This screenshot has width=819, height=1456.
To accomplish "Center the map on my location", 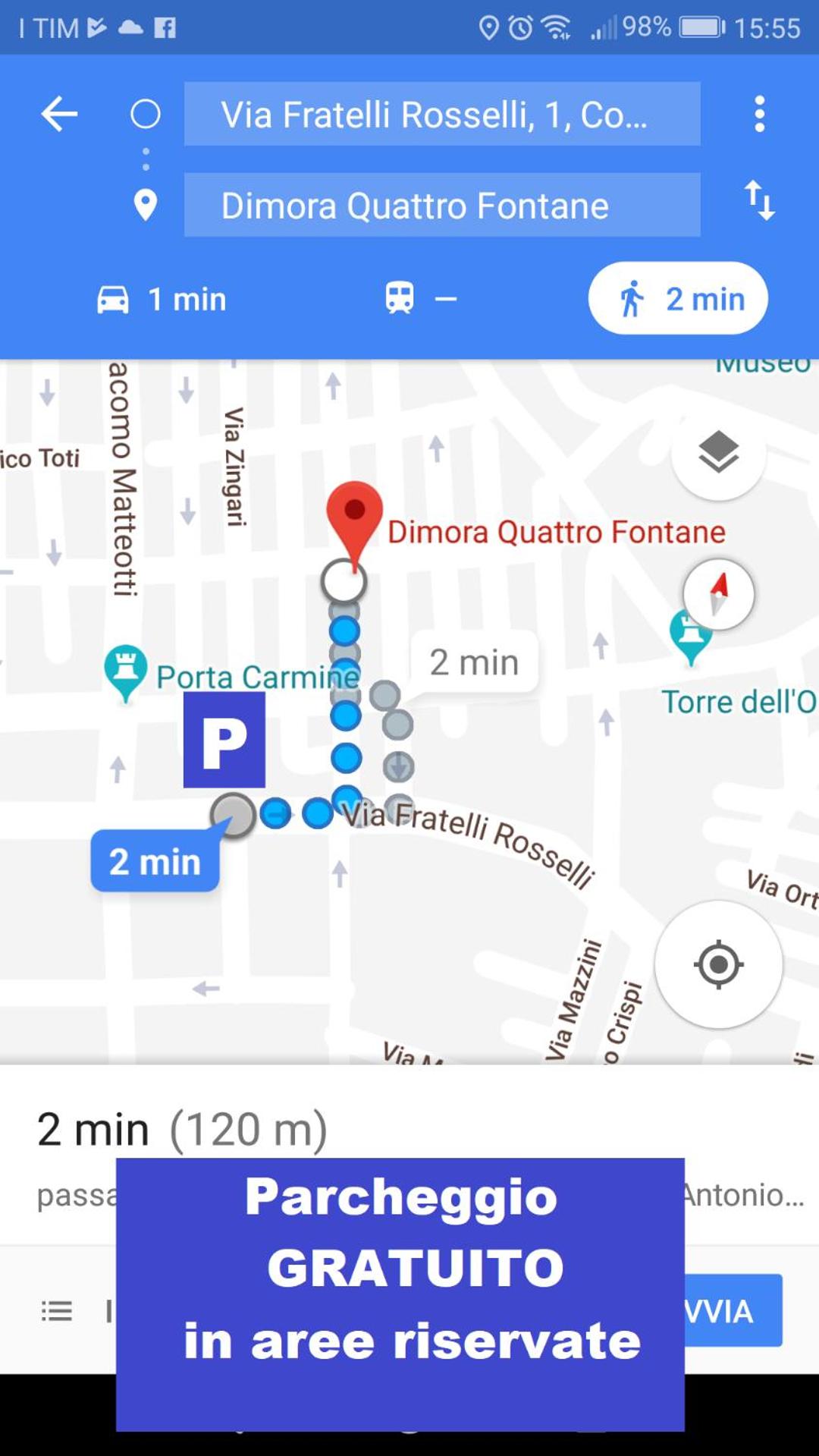I will point(718,964).
